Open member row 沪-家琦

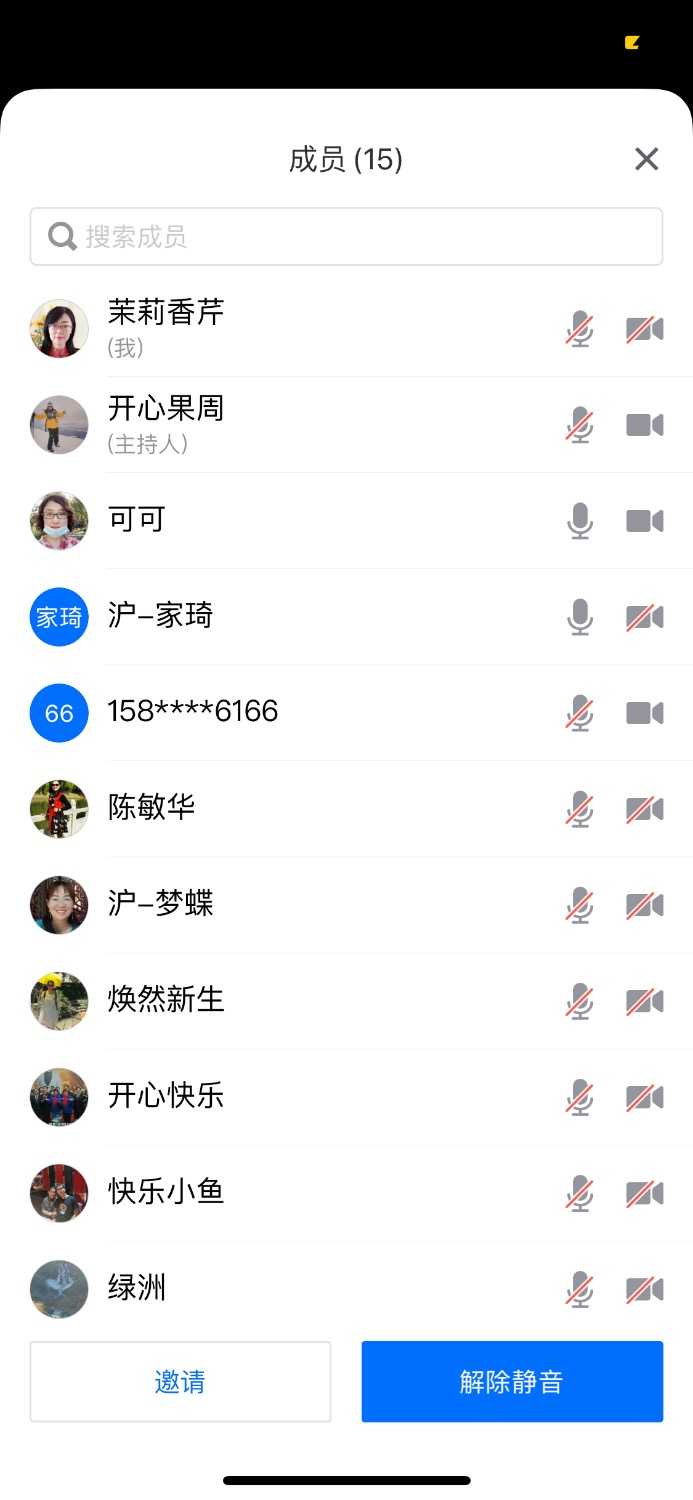pyautogui.click(x=160, y=616)
